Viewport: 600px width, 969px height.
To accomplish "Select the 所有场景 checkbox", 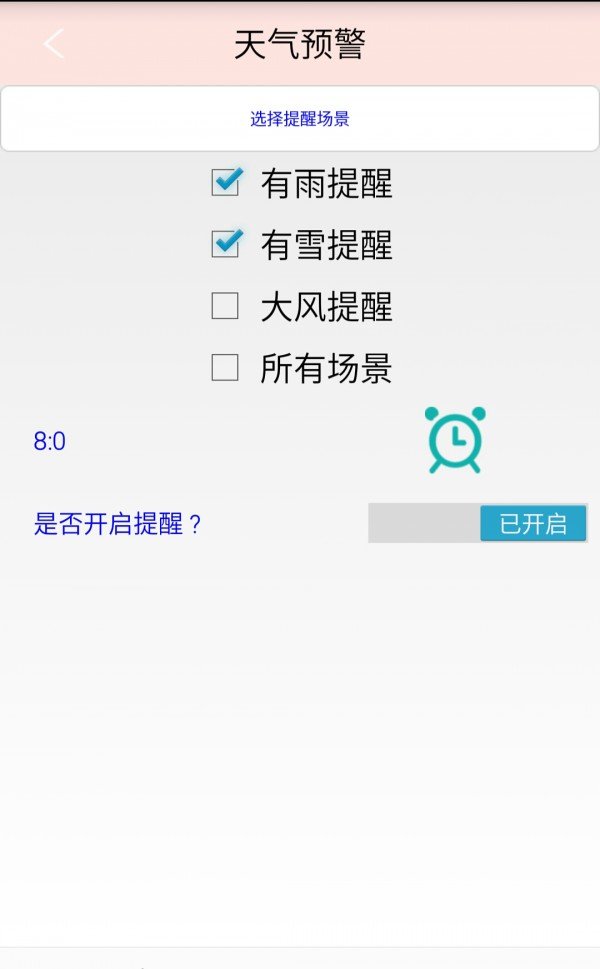I will click(x=225, y=368).
